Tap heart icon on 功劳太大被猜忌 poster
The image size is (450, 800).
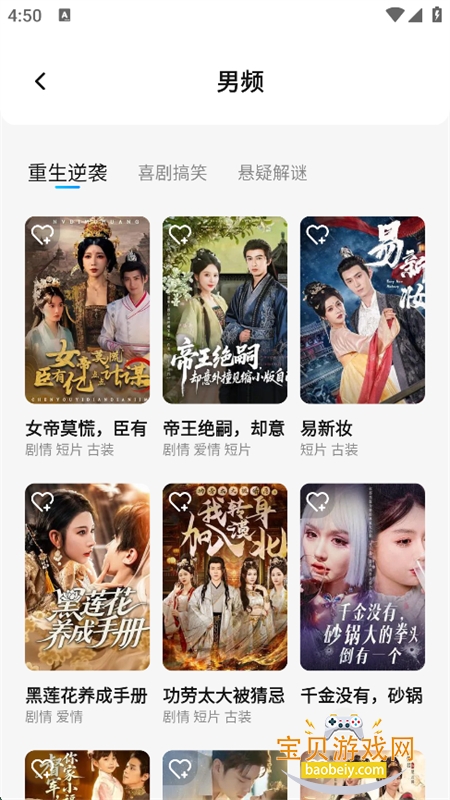tap(180, 502)
